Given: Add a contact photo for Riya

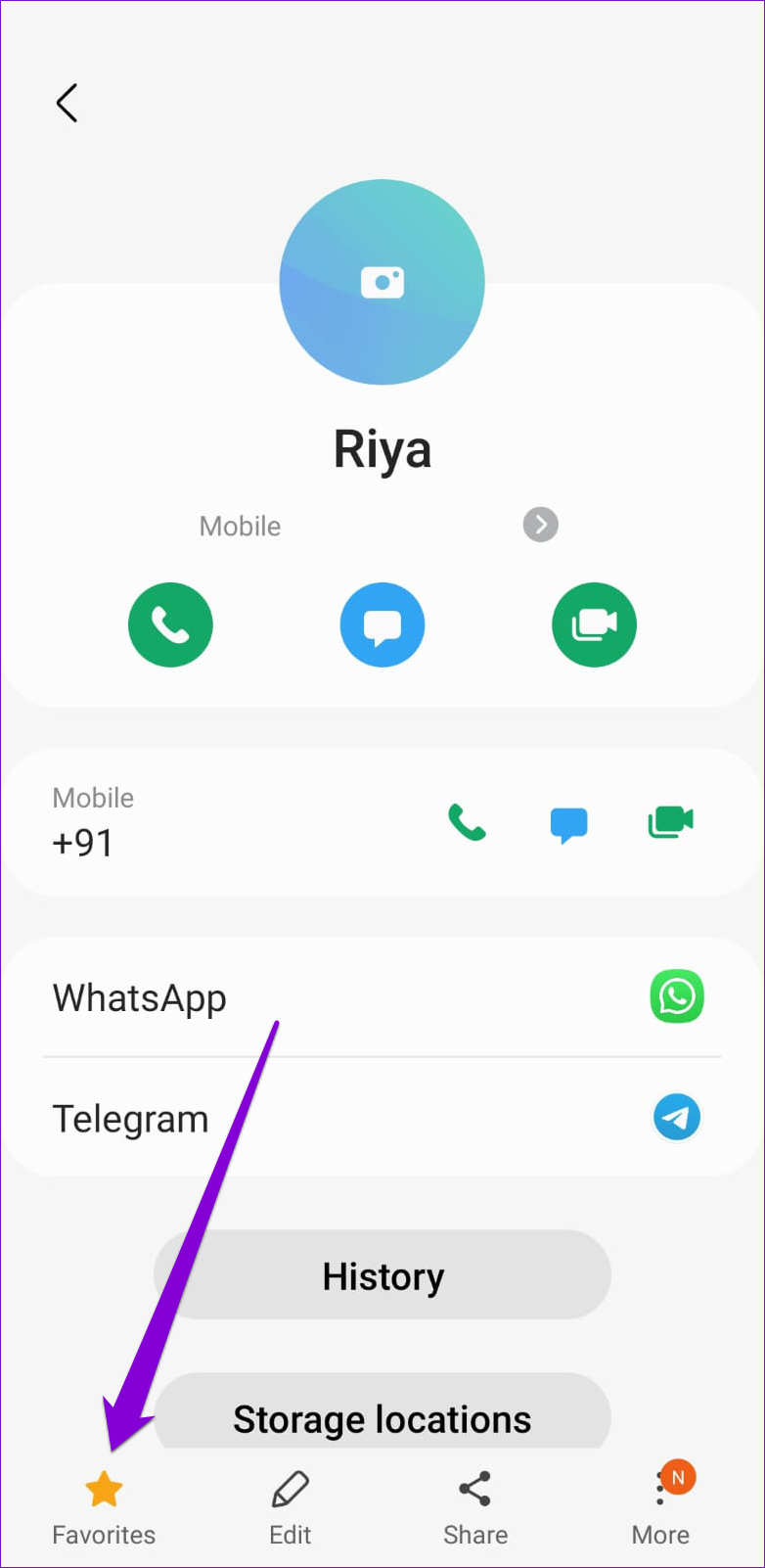Looking at the screenshot, I should tap(382, 282).
